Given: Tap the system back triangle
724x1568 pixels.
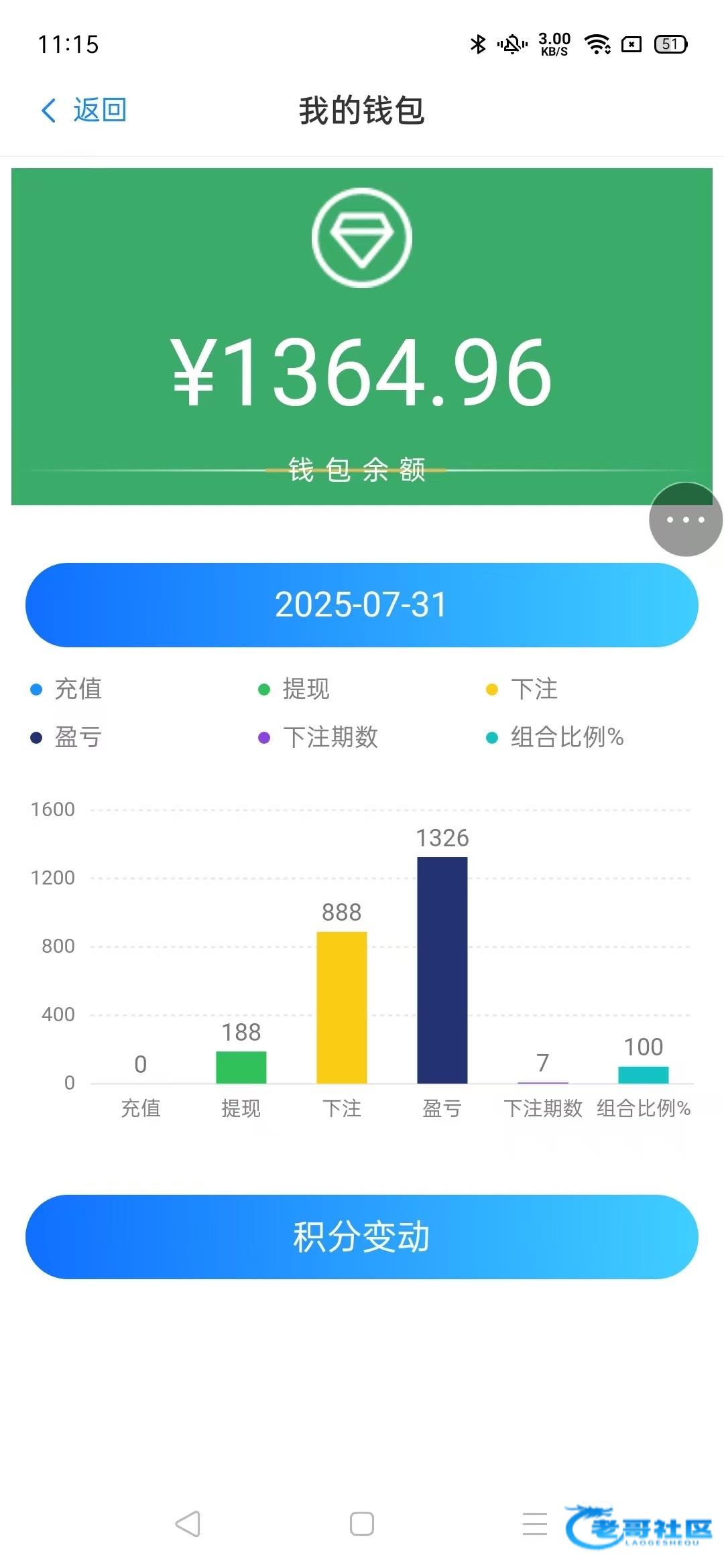Looking at the screenshot, I should (x=188, y=1523).
